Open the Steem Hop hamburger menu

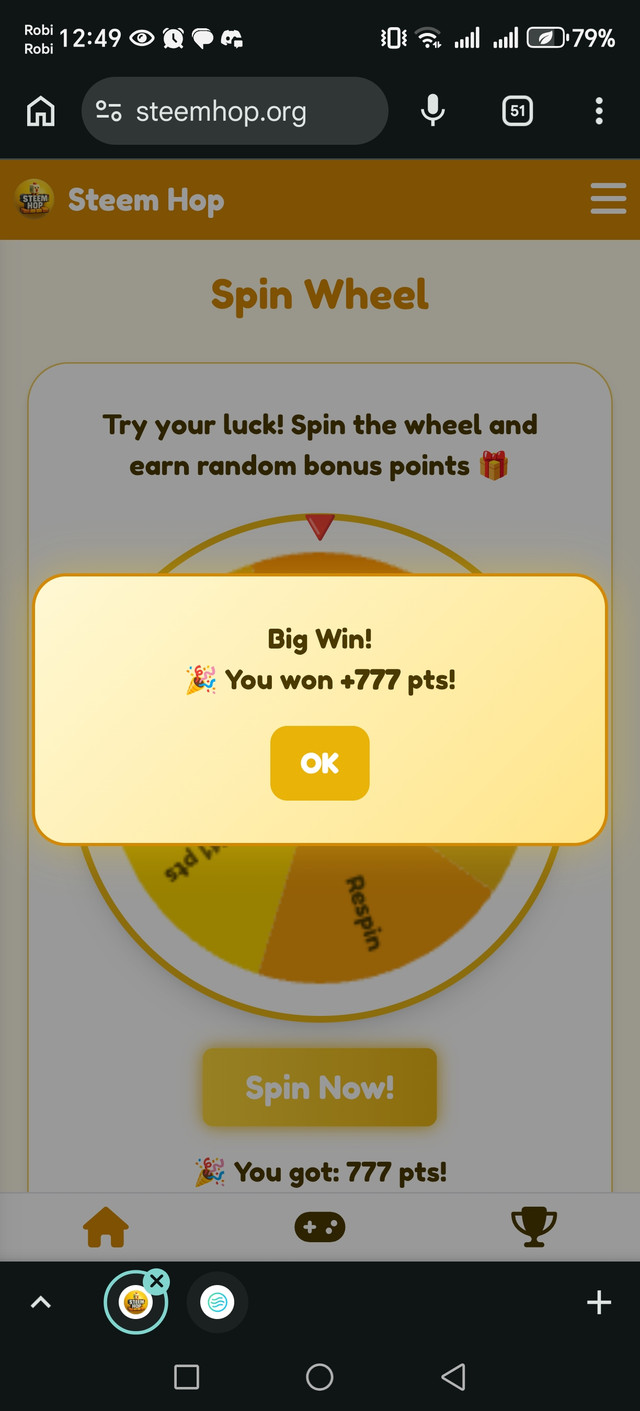608,199
